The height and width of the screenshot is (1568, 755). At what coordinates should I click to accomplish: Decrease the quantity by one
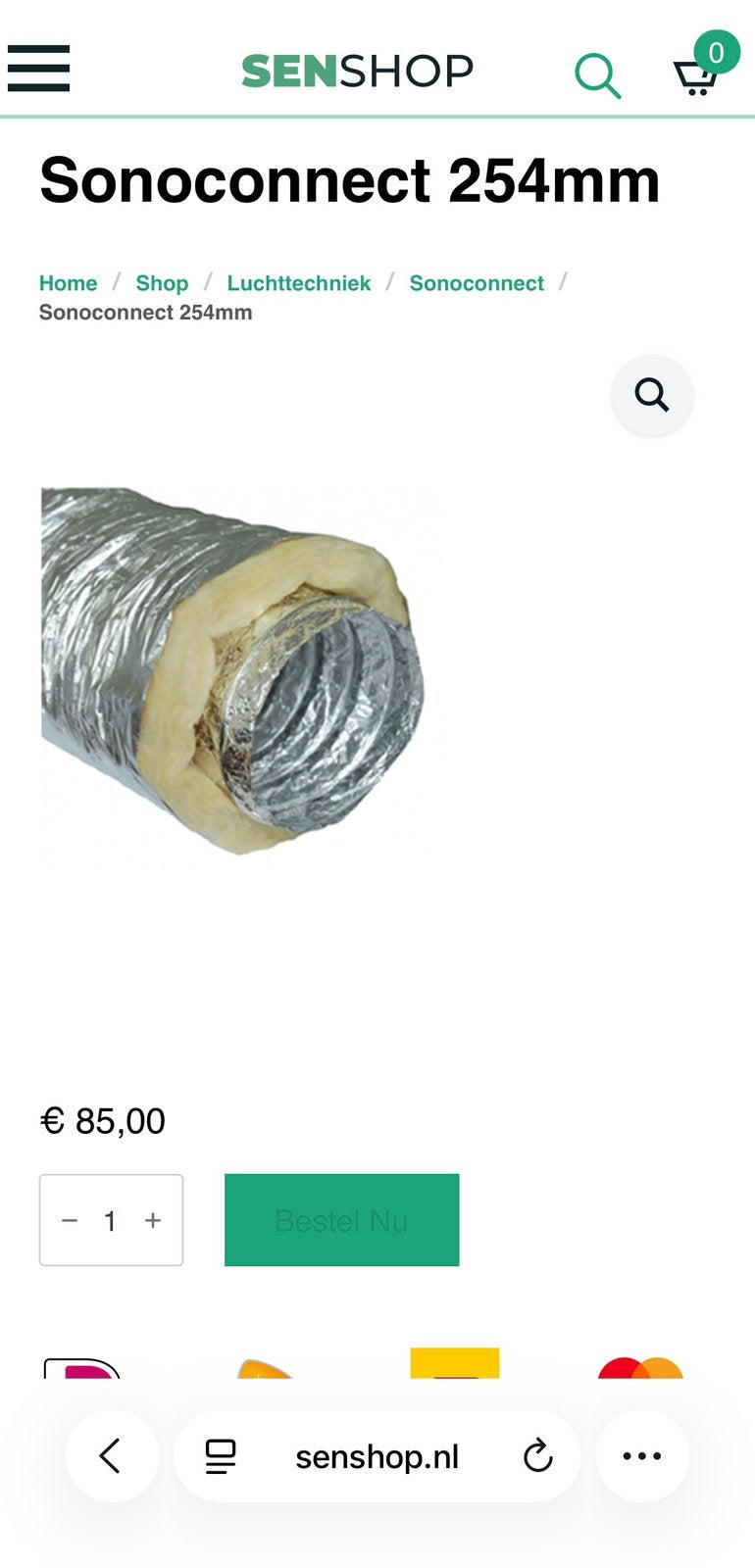pos(70,1220)
